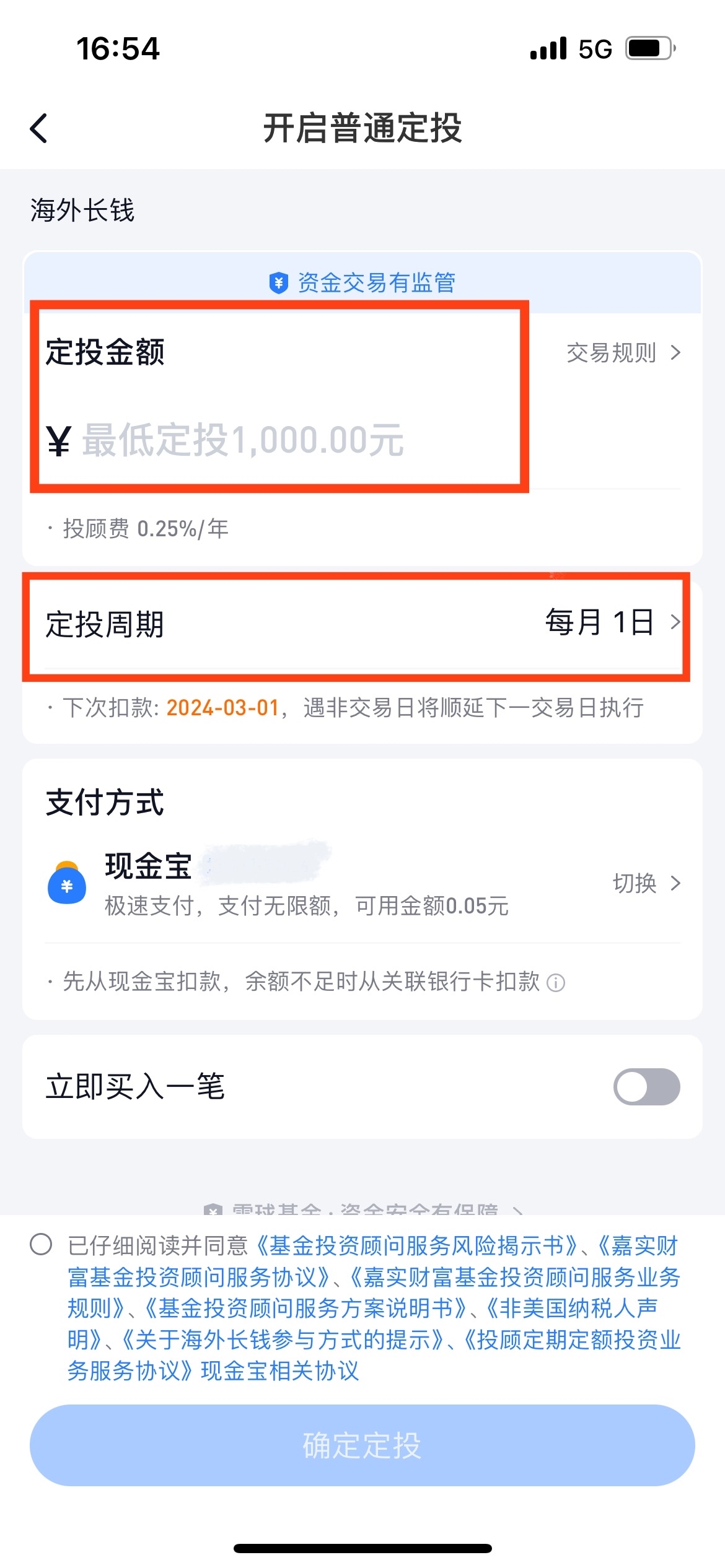Check the agreement consent circle

point(41,1244)
